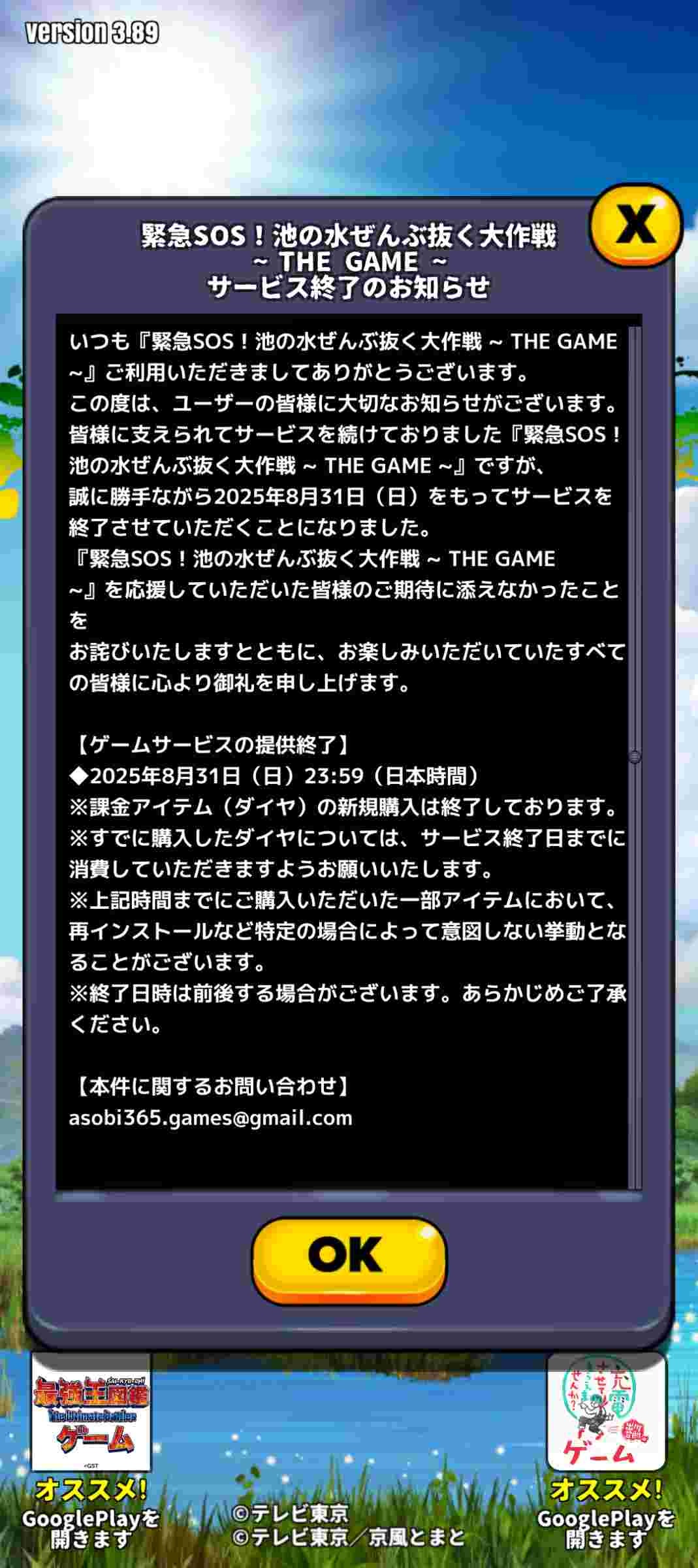Close the service termination notice with X
The image size is (698, 1568).
click(635, 225)
